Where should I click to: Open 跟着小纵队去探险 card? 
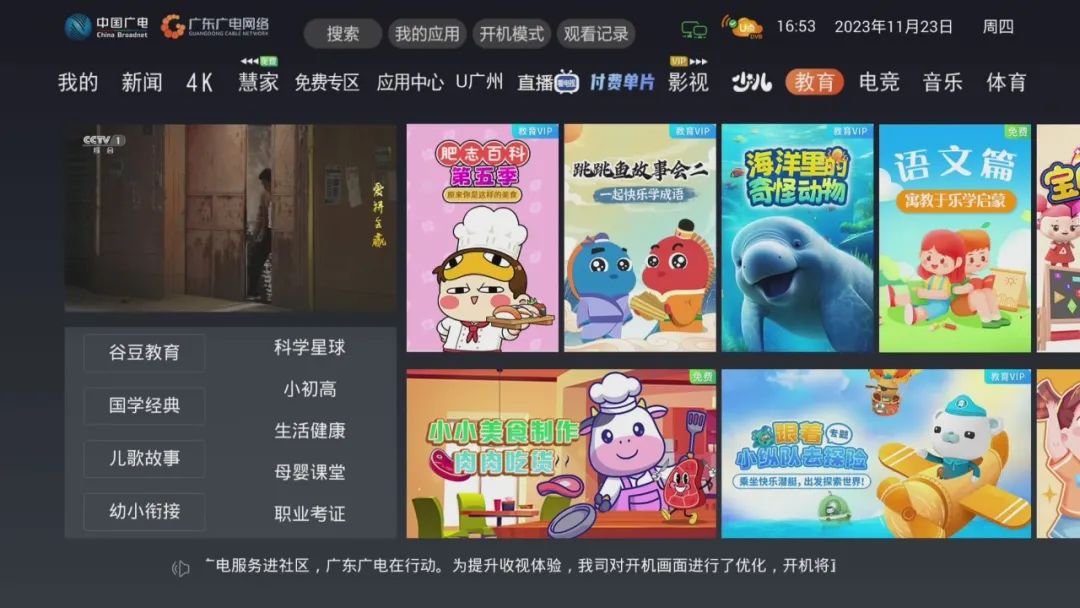(876, 453)
